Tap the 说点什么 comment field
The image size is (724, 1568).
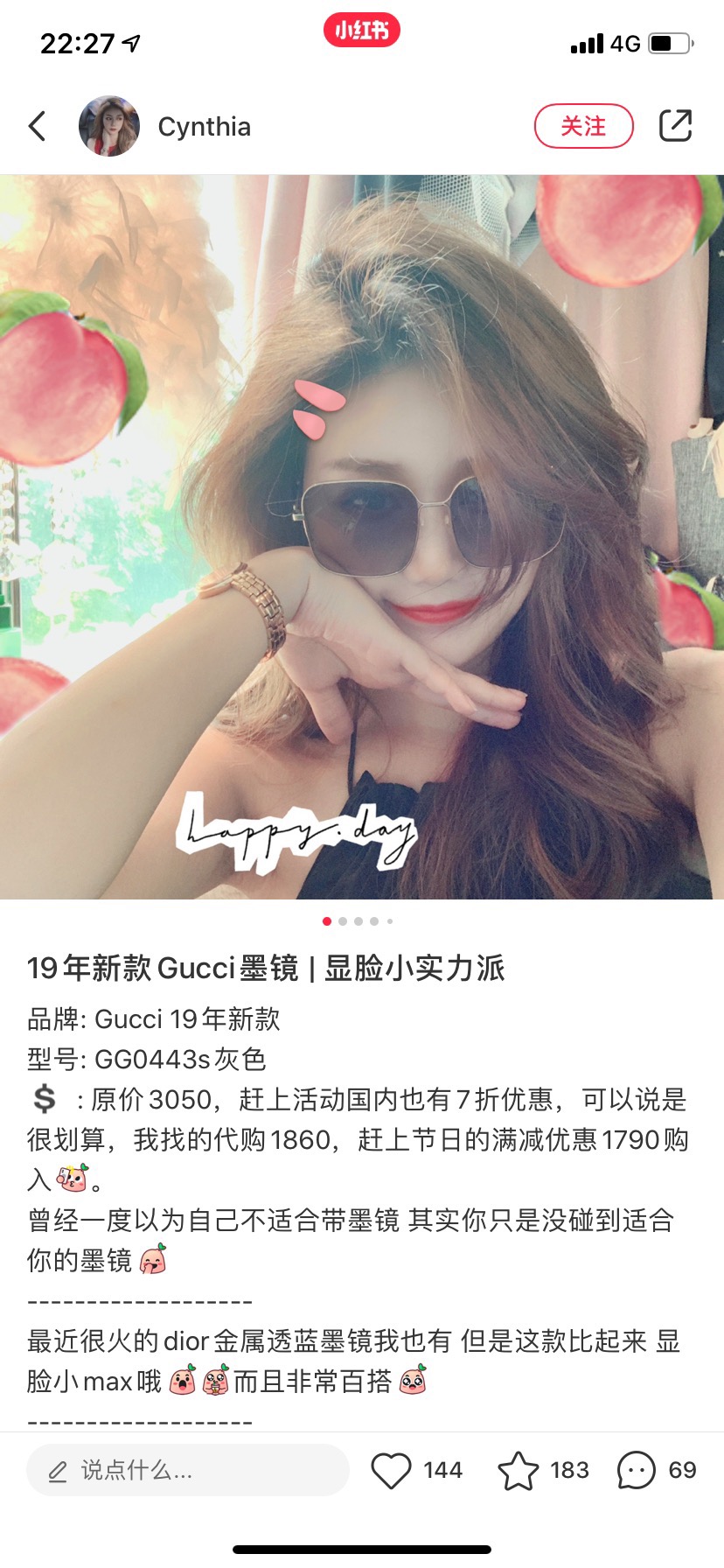point(187,1470)
